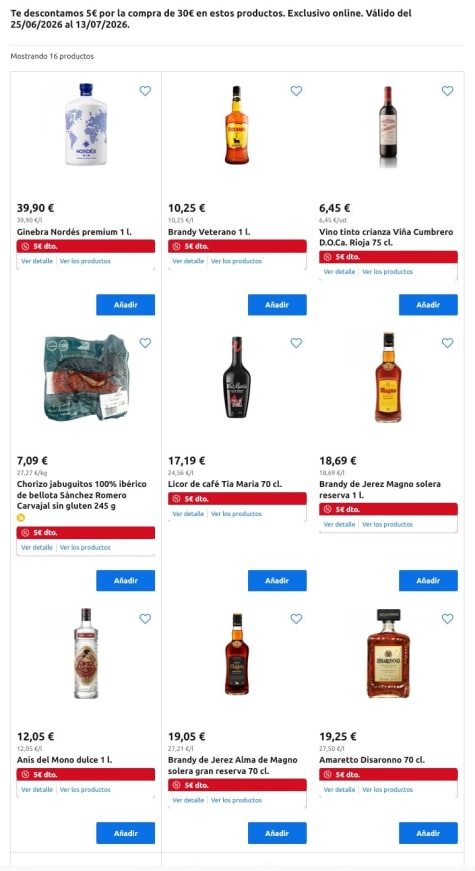Favorite the Brandy Veterano 1 l.
475x871 pixels.
[296, 91]
